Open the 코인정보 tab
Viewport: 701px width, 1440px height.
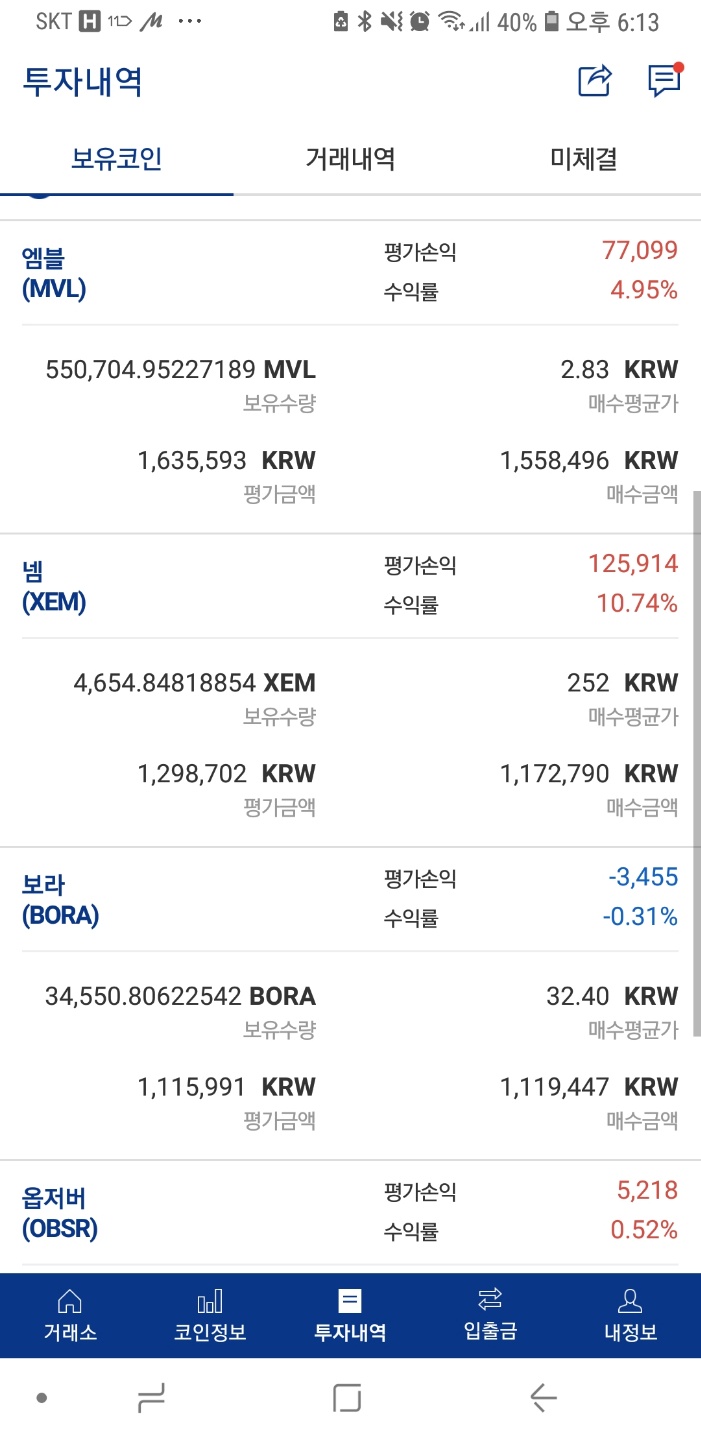point(210,1315)
